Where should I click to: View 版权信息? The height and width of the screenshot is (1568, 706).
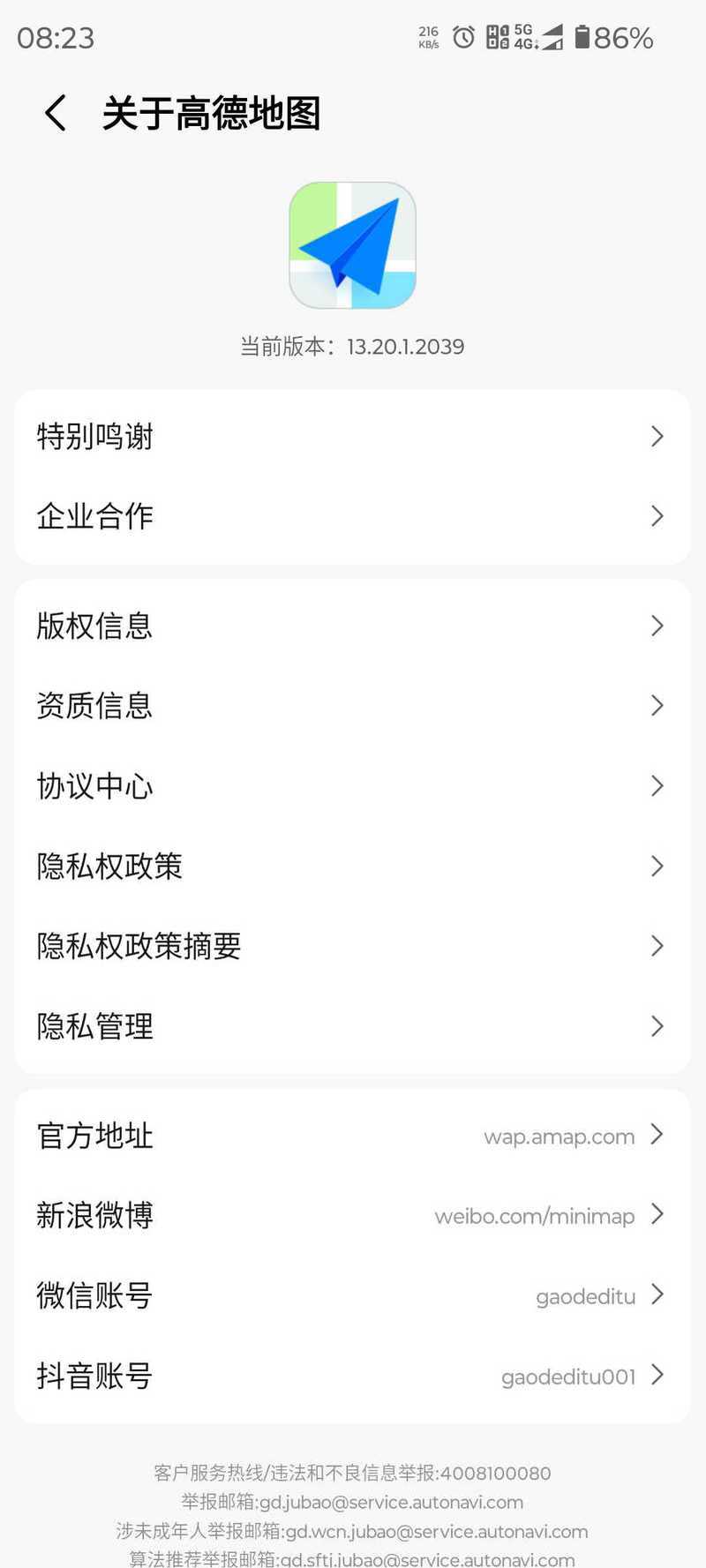click(x=352, y=626)
